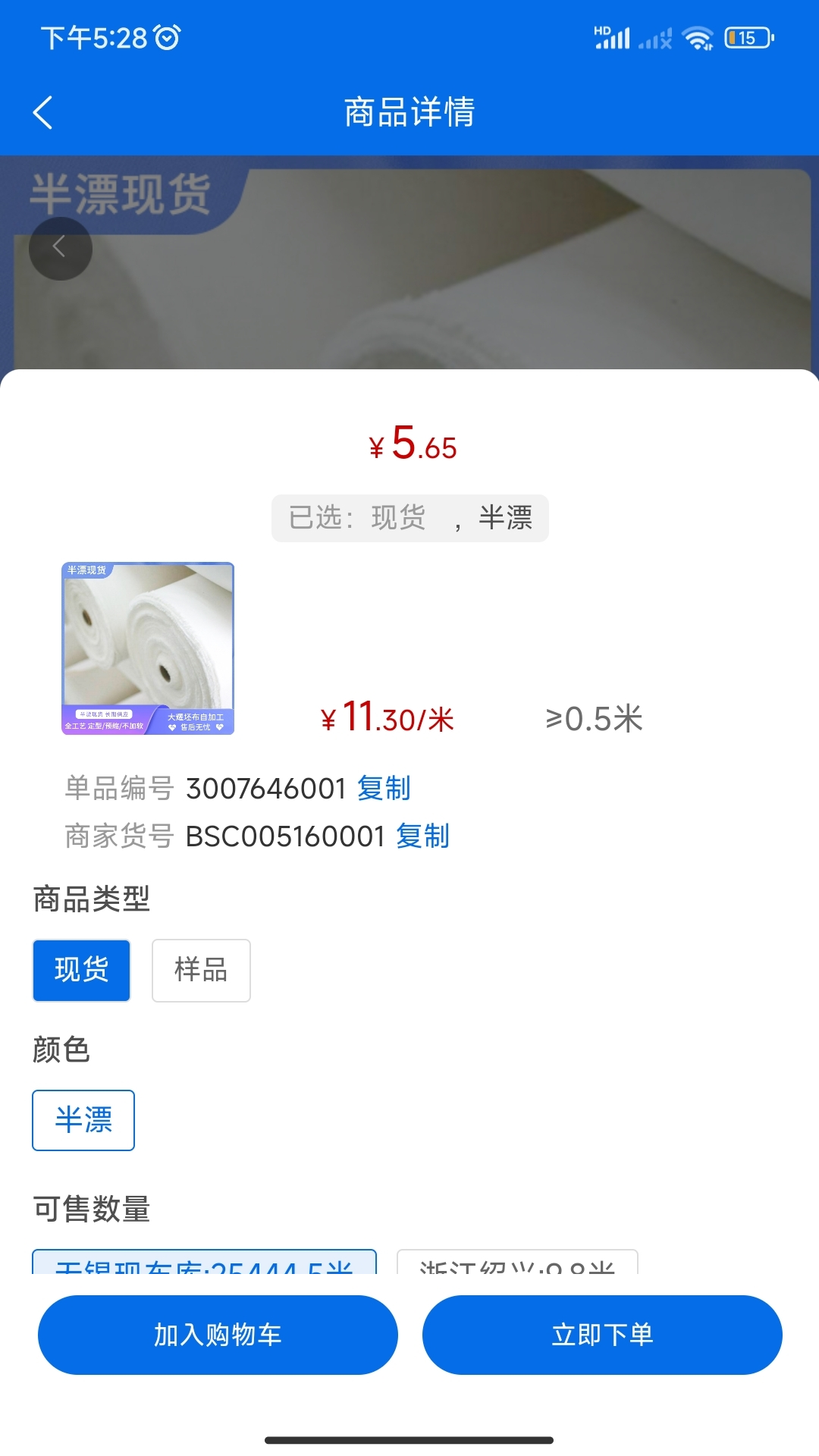Tap the 半漂现货 product thumbnail image
The height and width of the screenshot is (1456, 819).
148,648
